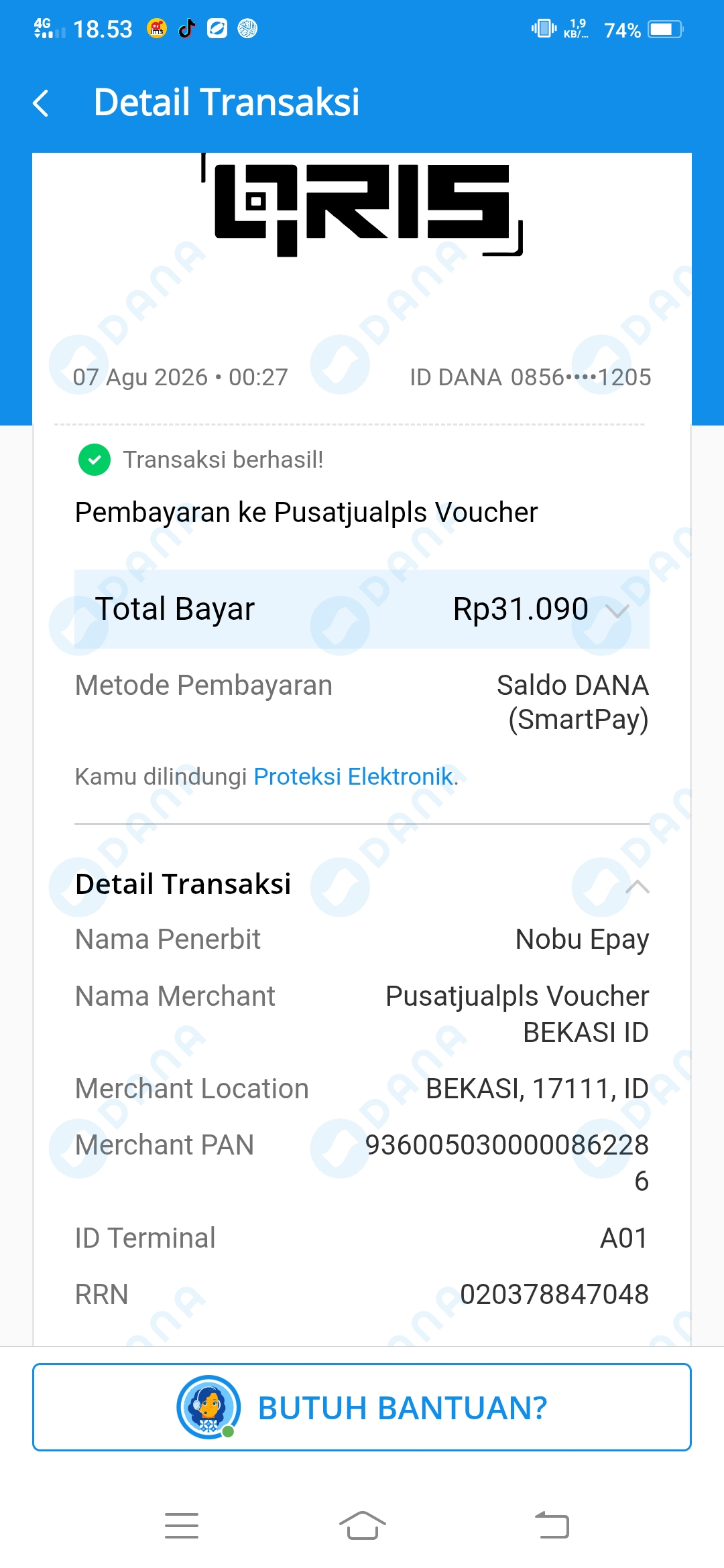Collapse the Detail Transaksi section
This screenshot has width=724, height=1568.
click(637, 887)
